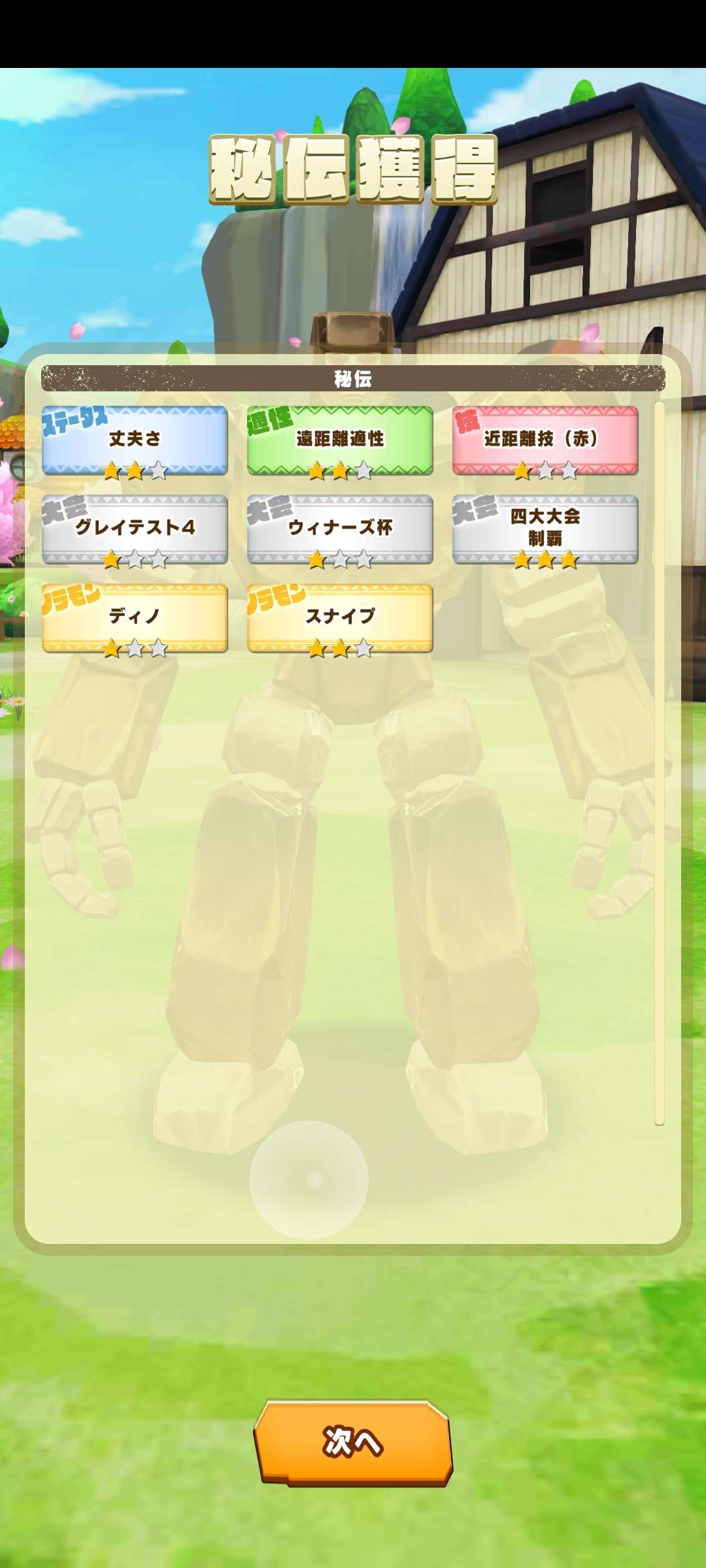Tap the 次へ button to continue
Screen dimensions: 706x1568
coord(353,1442)
